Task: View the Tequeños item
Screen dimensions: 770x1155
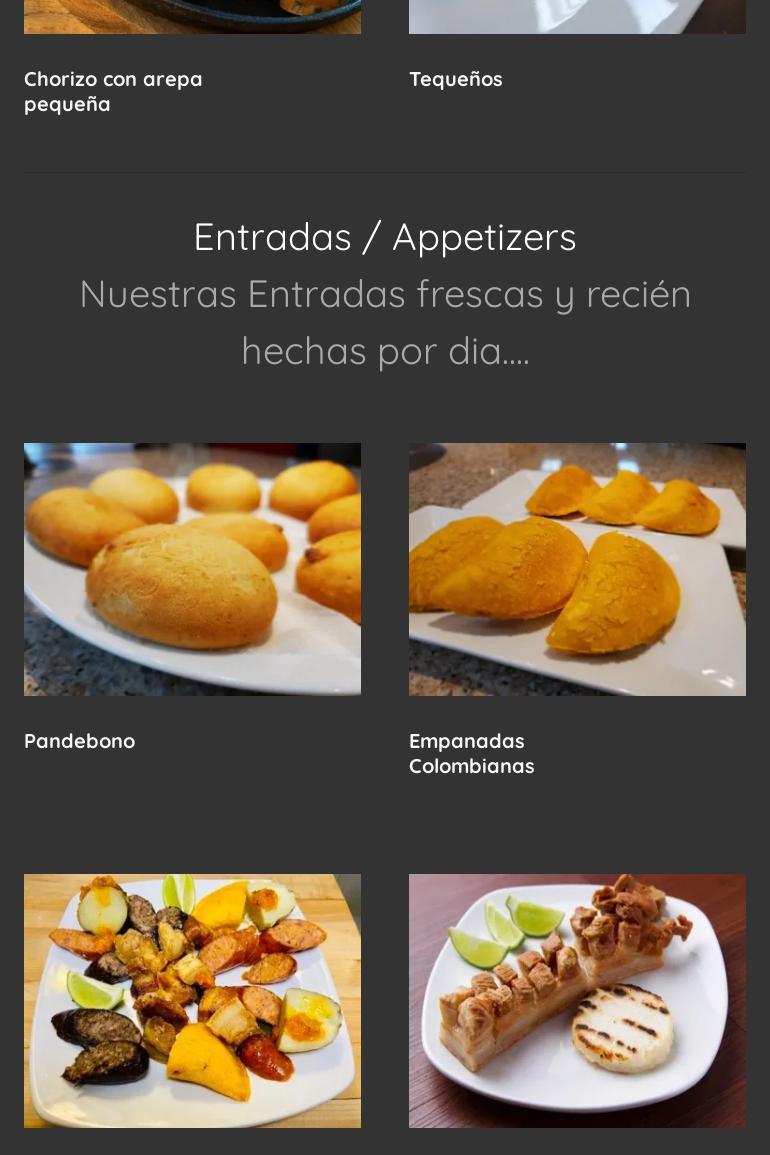Action: (x=456, y=79)
